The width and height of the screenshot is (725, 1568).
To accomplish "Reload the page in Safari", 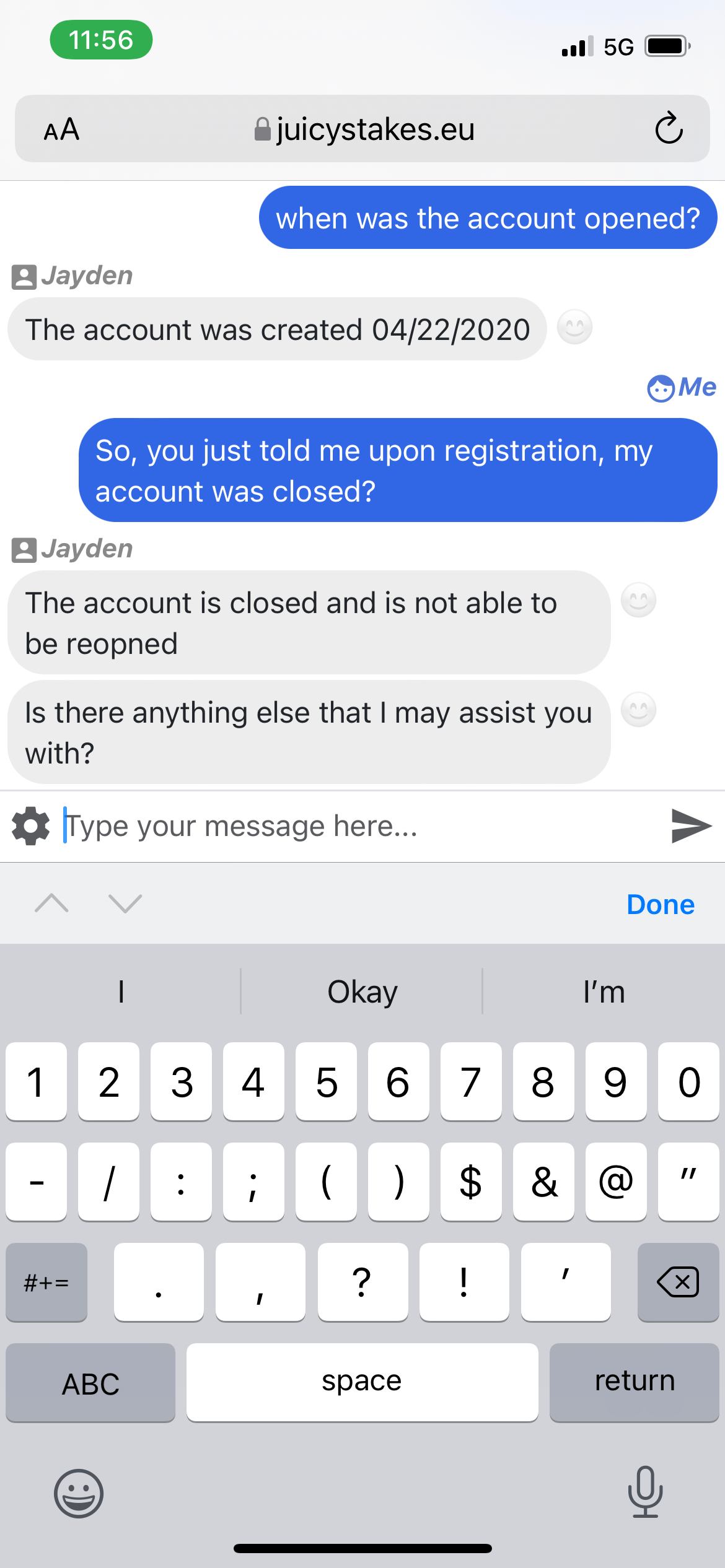I will point(669,129).
